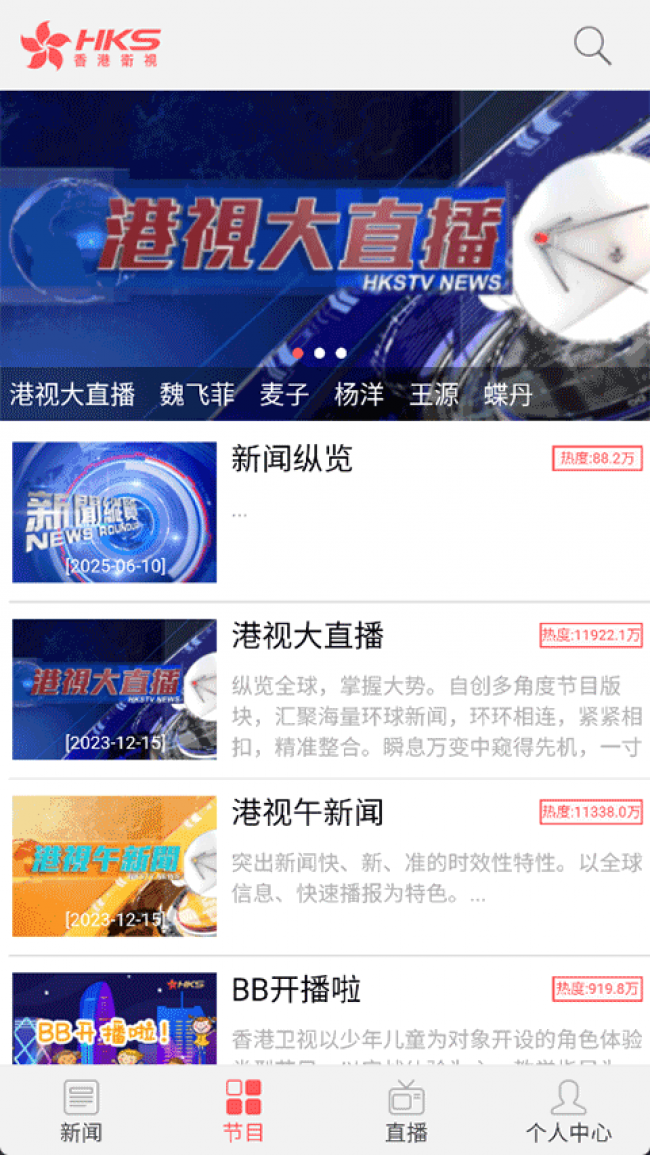The height and width of the screenshot is (1155, 650).
Task: Choose the 王源 tab
Action: pyautogui.click(x=434, y=395)
